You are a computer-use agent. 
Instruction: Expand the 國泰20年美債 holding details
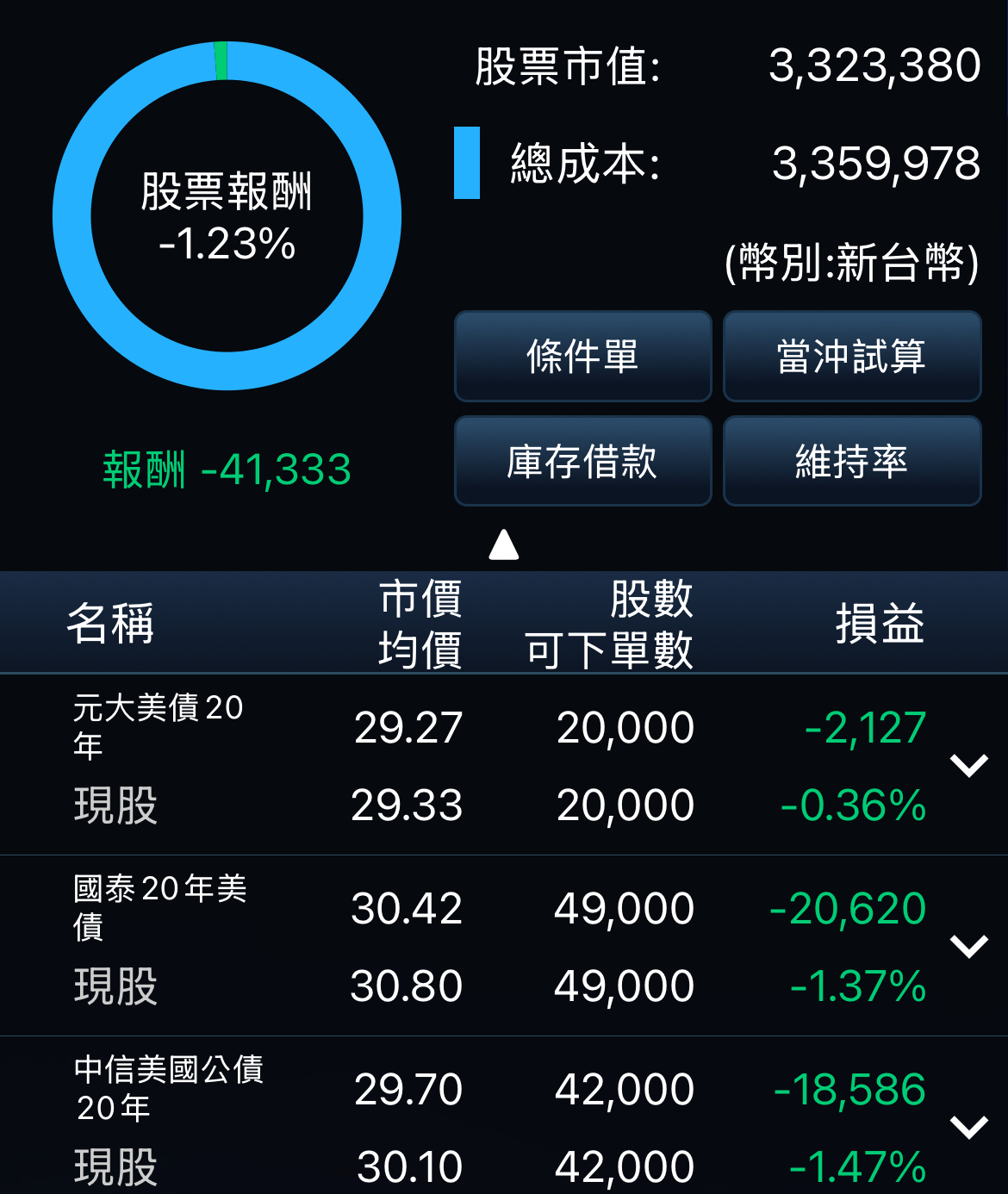tap(968, 946)
